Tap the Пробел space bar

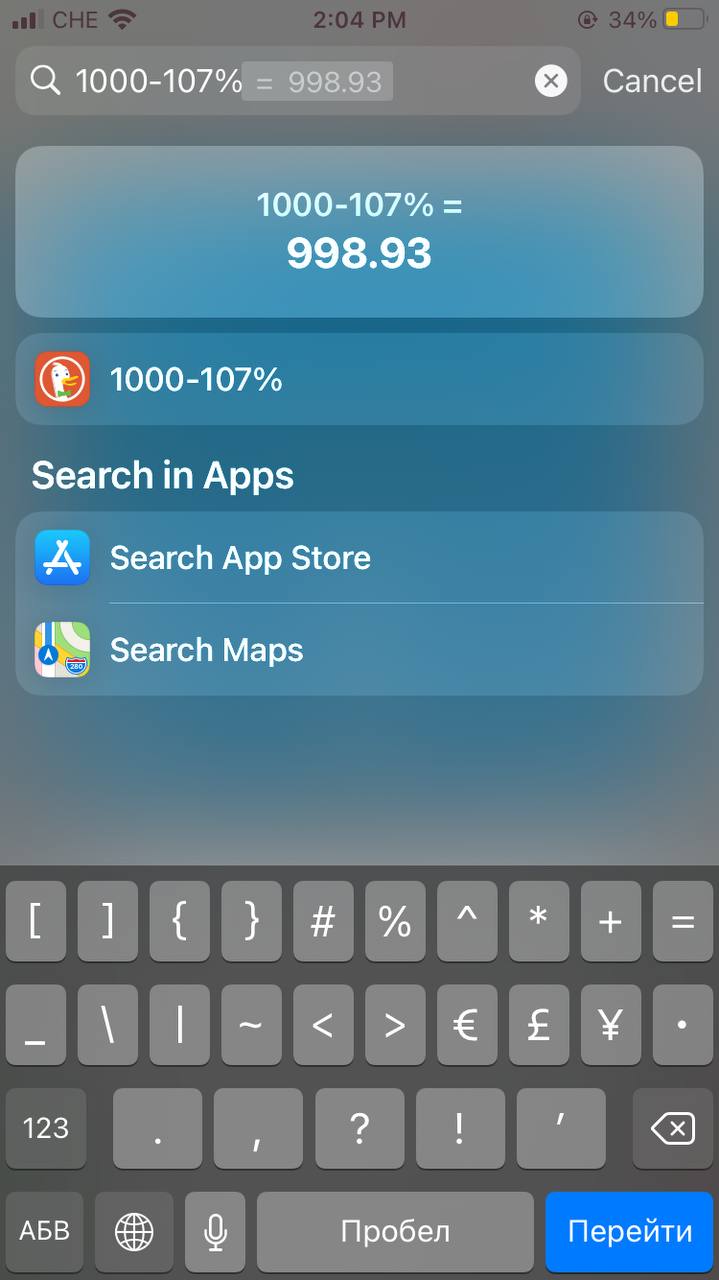(395, 1231)
